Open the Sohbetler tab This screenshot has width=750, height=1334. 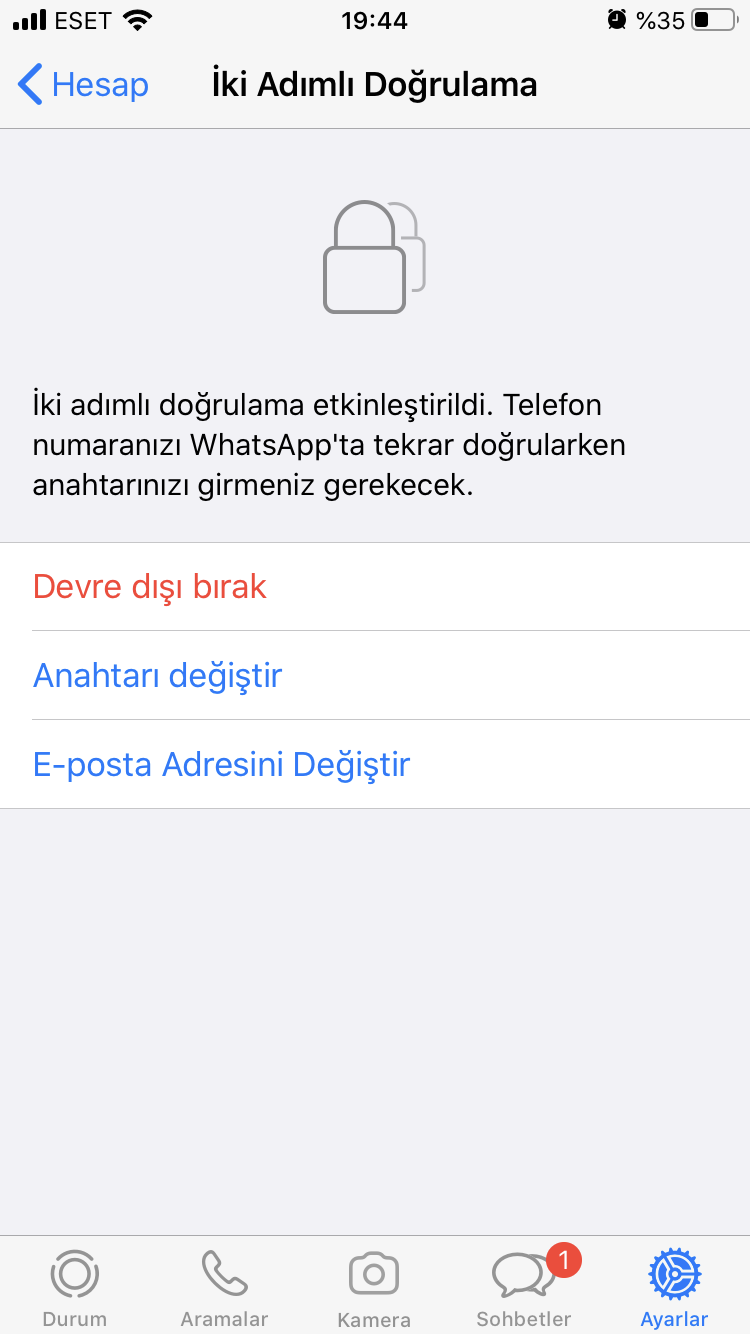(524, 1287)
